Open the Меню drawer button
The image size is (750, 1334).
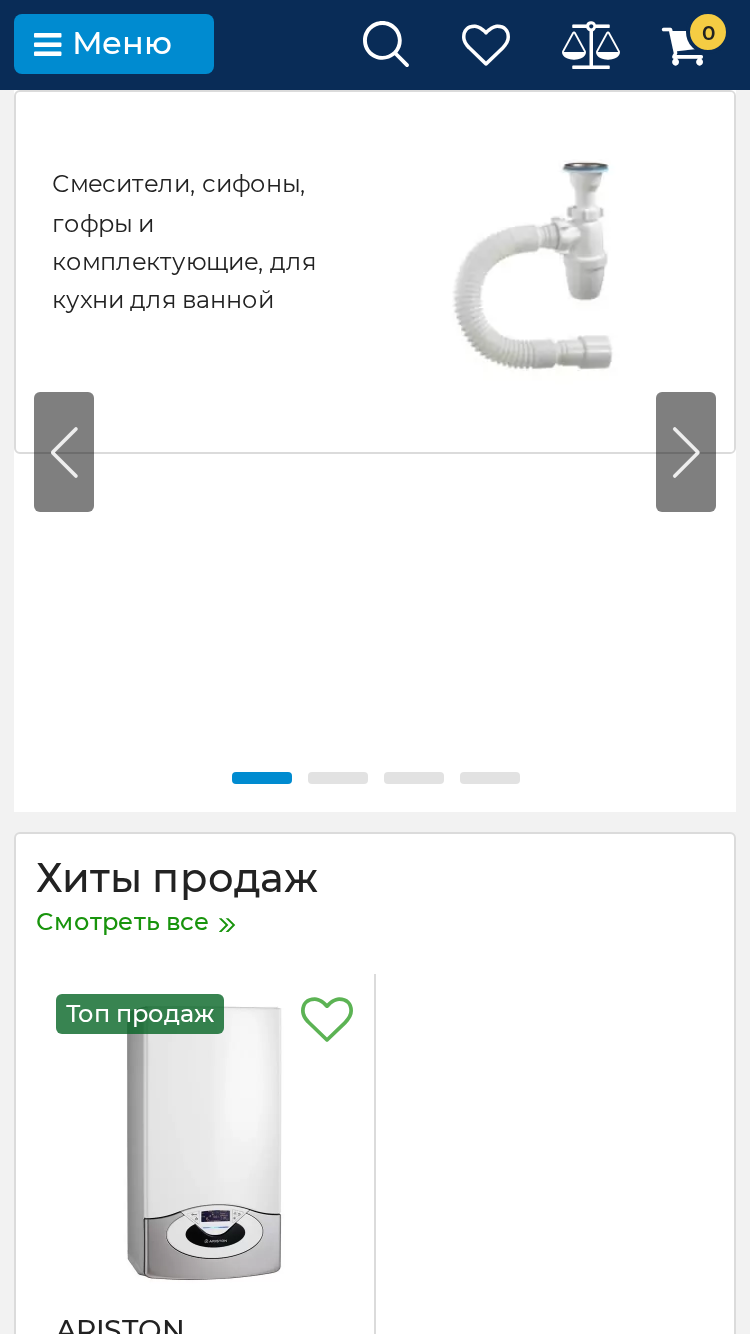(114, 44)
